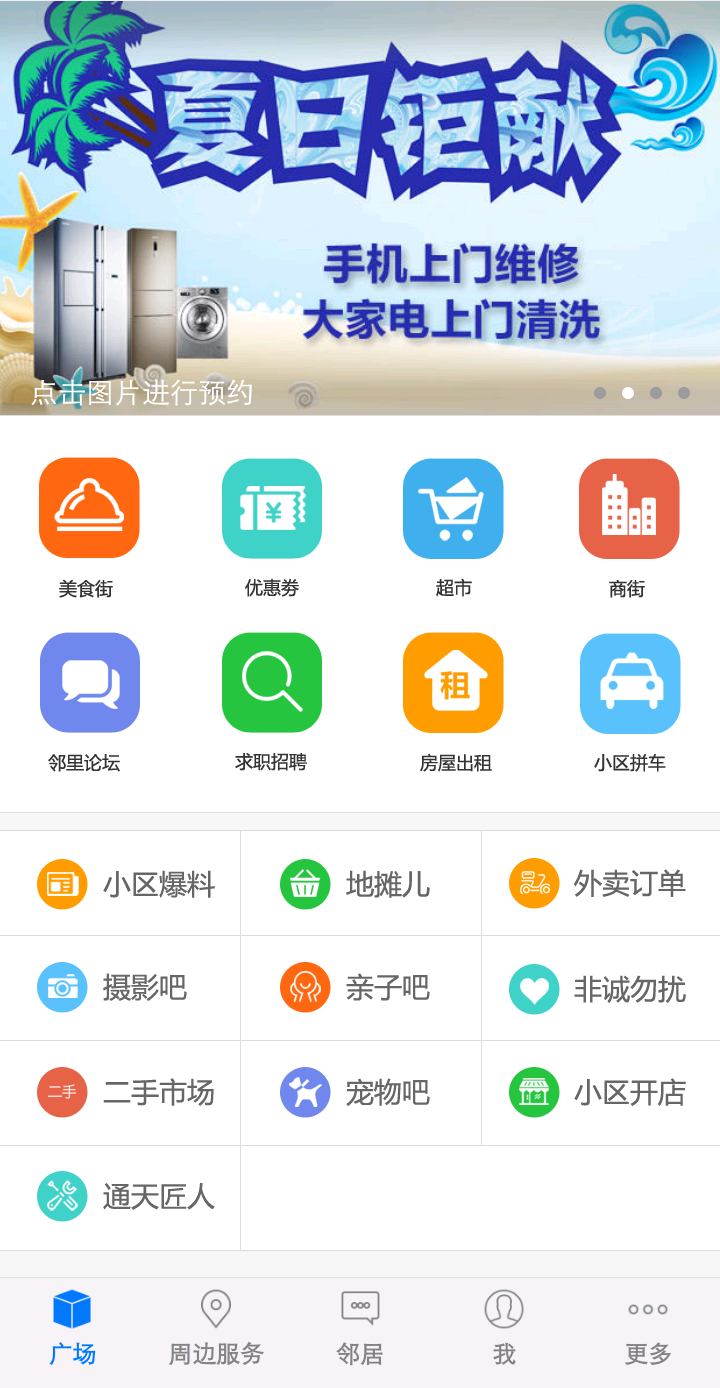The width and height of the screenshot is (720, 1388).
Task: View 外卖订单 takeout orders
Action: 600,884
